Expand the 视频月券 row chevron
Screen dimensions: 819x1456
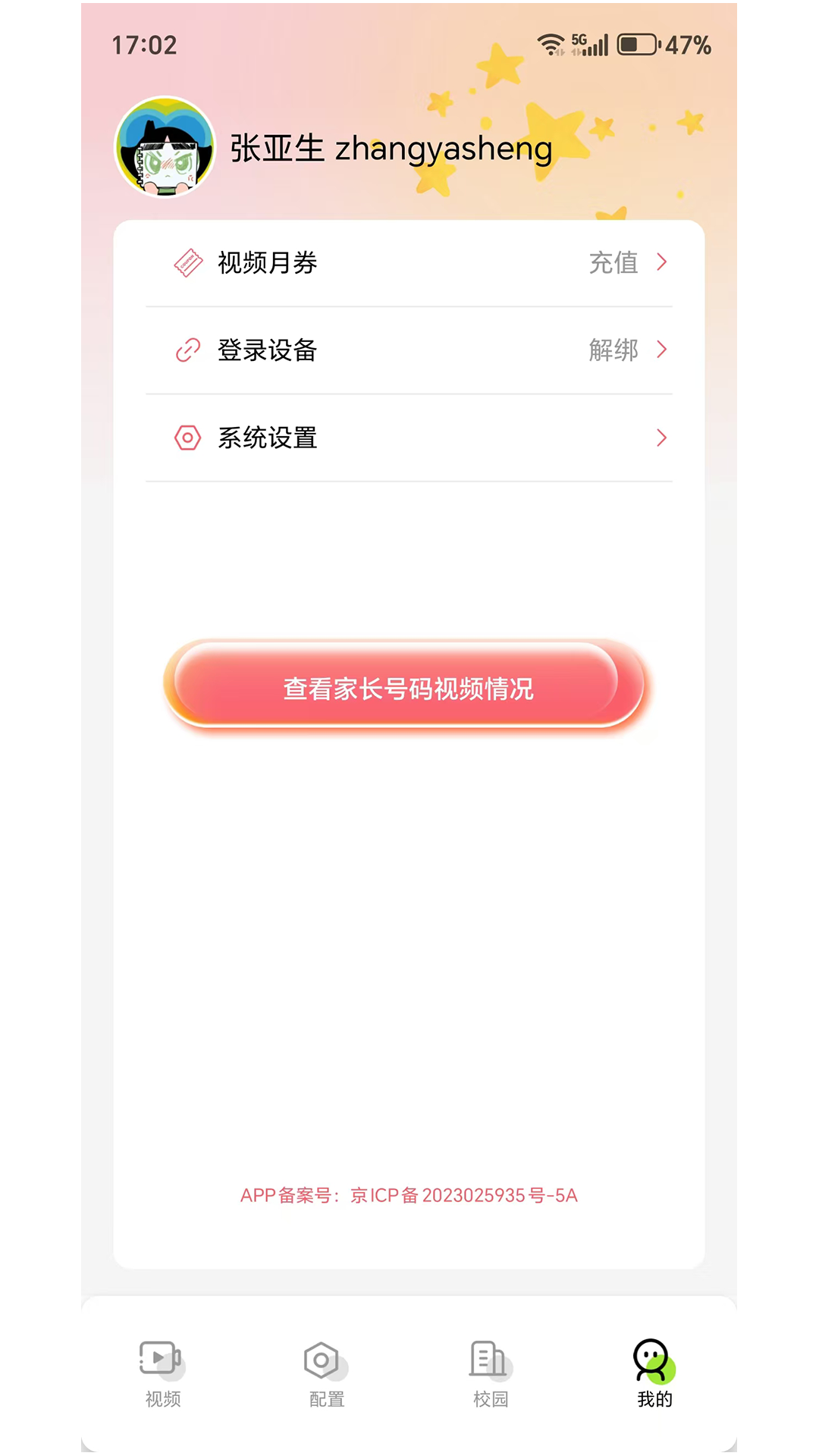[663, 262]
